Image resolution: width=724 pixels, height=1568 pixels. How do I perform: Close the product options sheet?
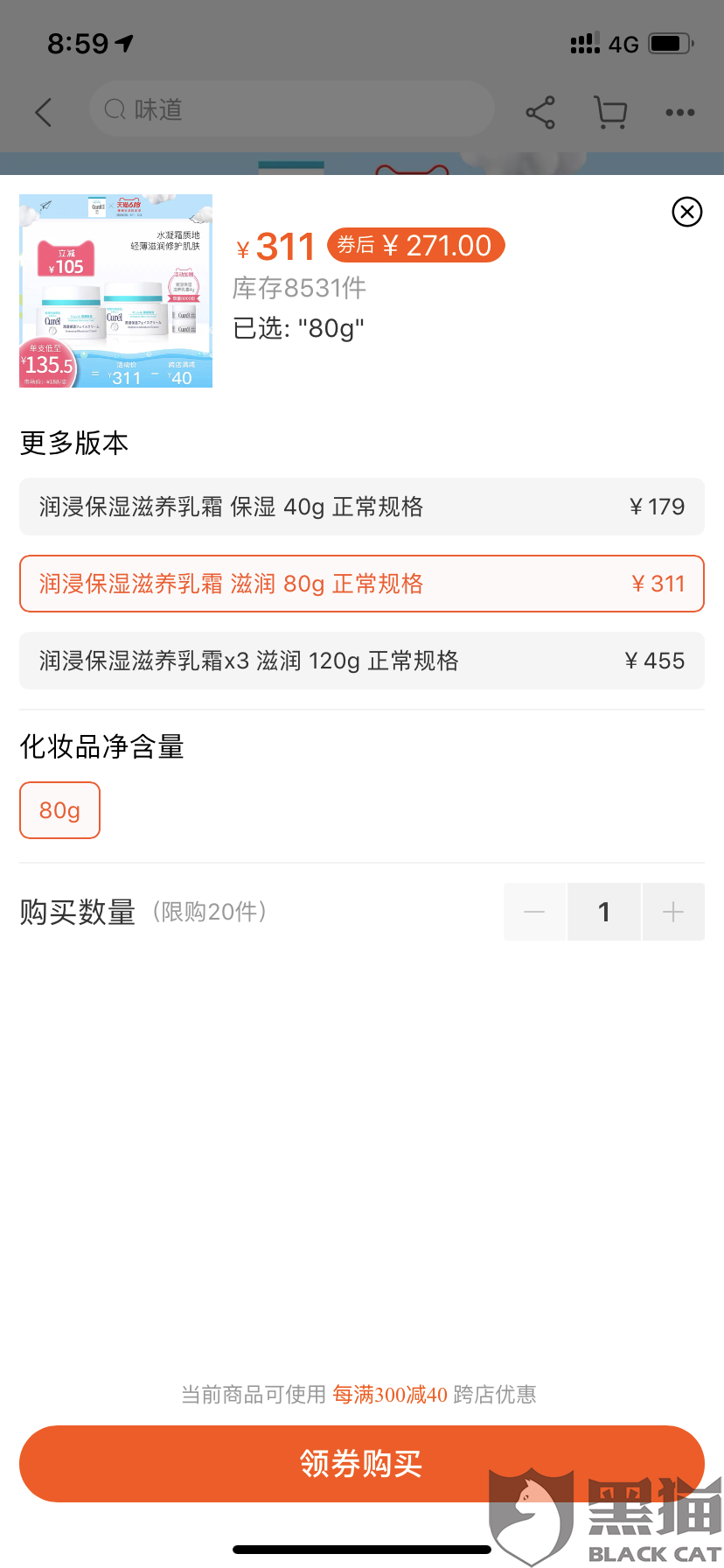pos(687,212)
